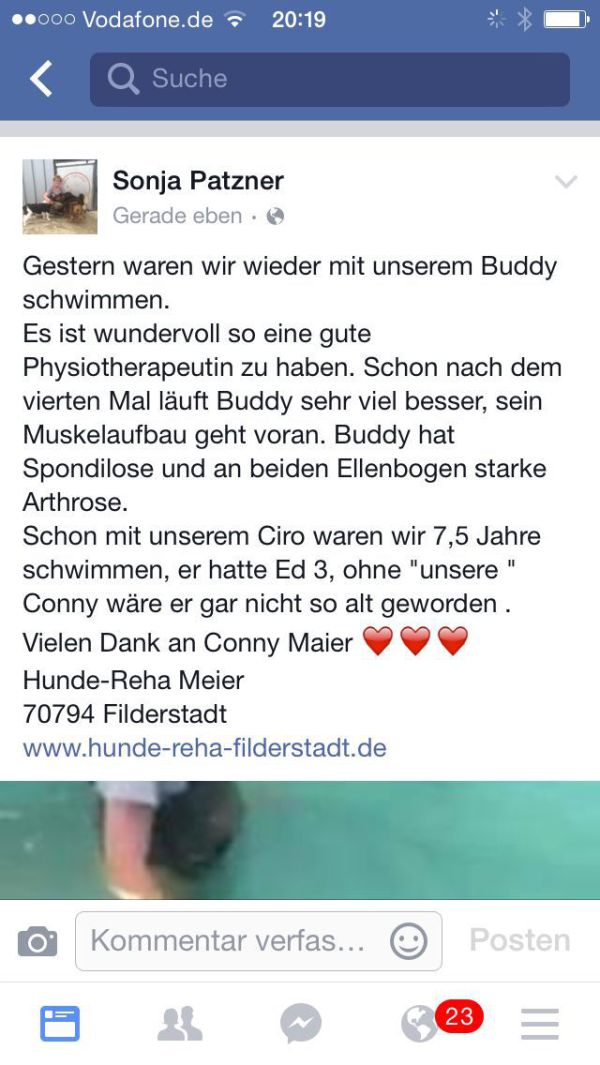The width and height of the screenshot is (600, 1065).
Task: Open the hamburger more menu tab
Action: click(x=540, y=1024)
